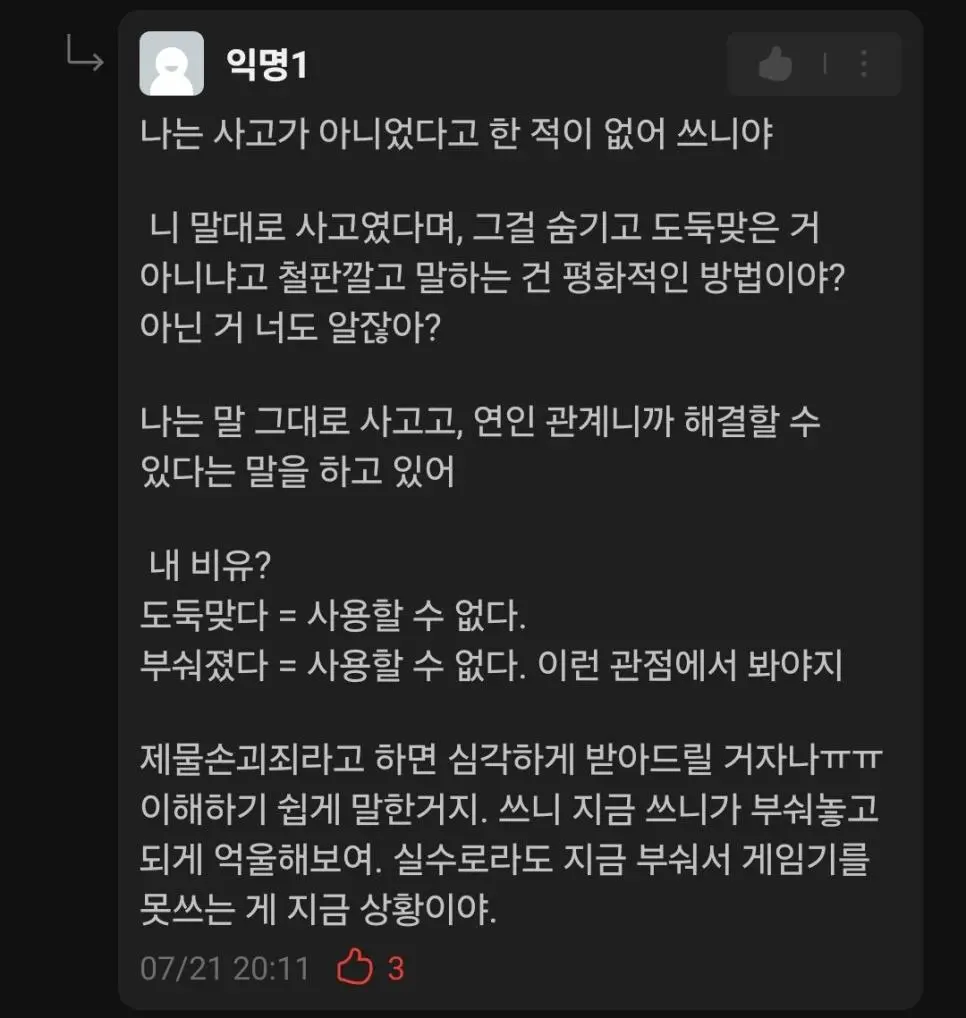This screenshot has width=966, height=1018.
Task: Like the comment by 익명1
Action: tap(775, 65)
